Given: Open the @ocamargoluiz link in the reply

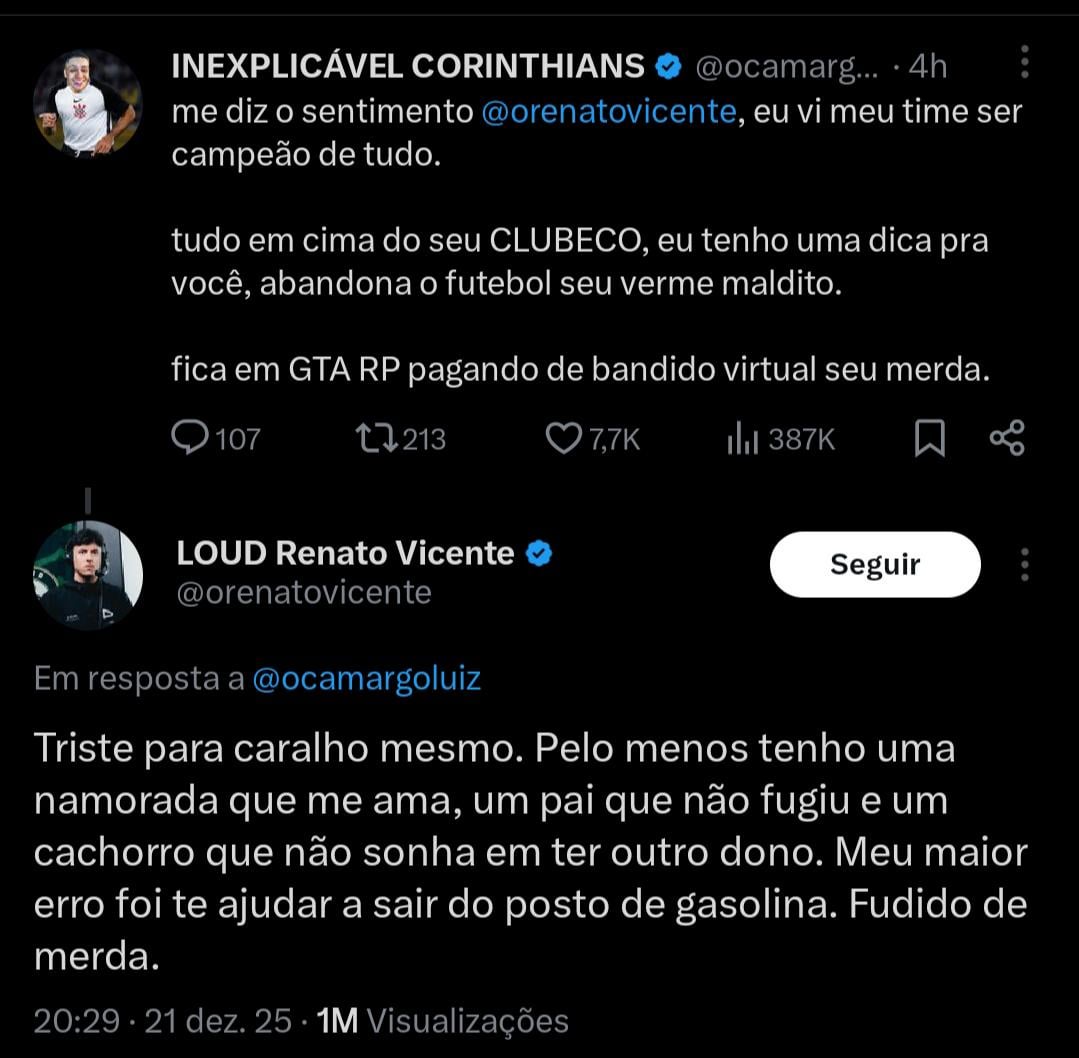Looking at the screenshot, I should click(367, 679).
